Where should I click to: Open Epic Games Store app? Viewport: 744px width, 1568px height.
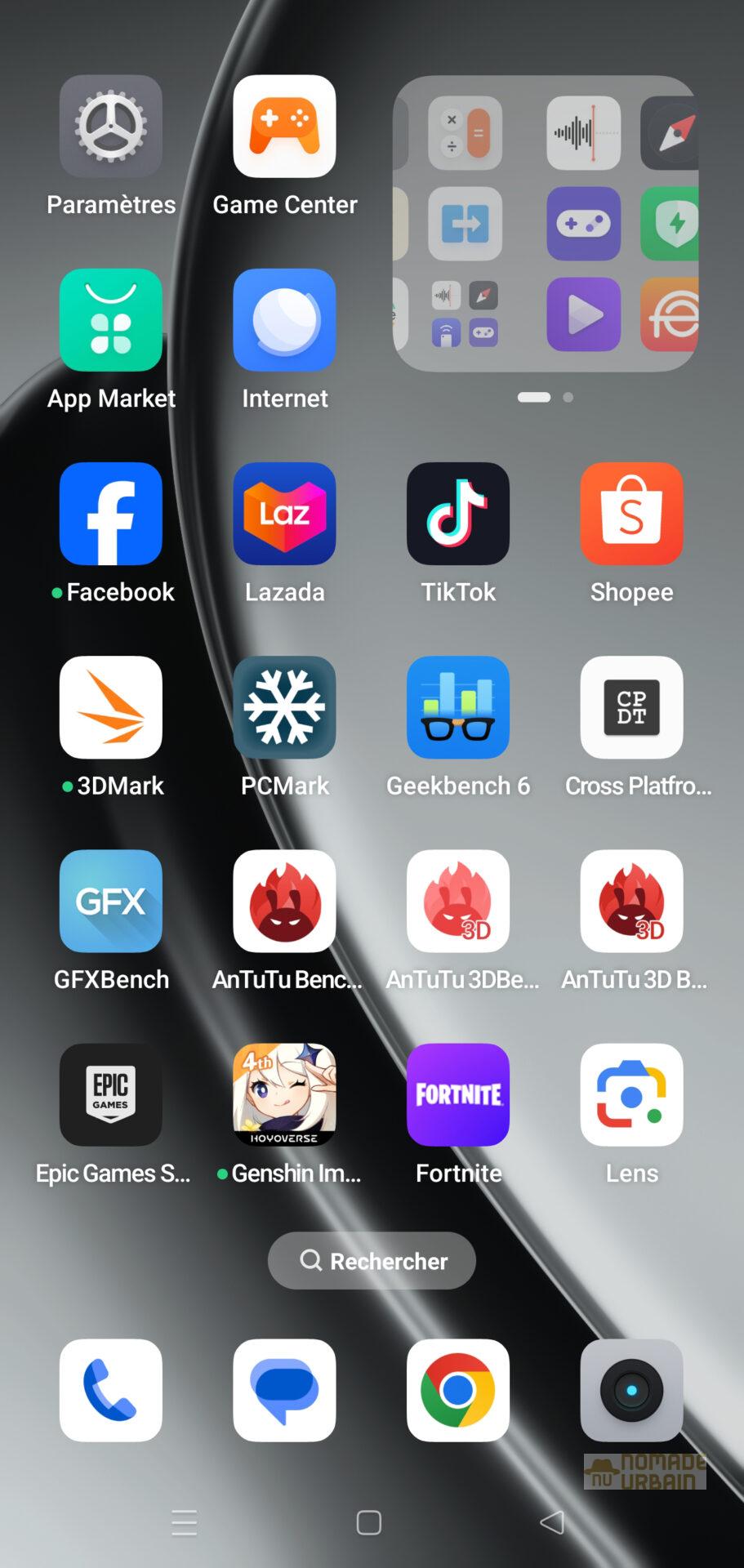click(111, 1094)
